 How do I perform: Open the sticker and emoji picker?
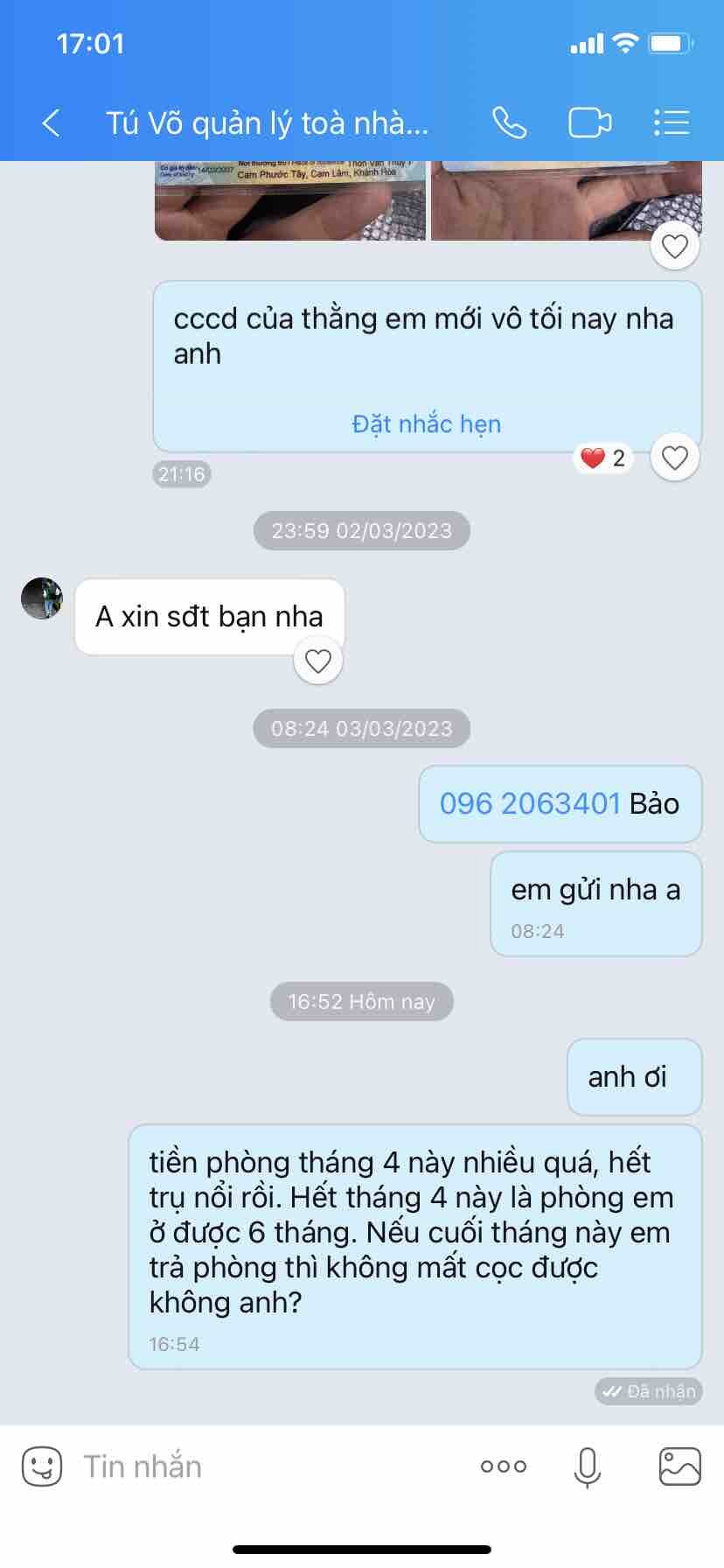pyautogui.click(x=42, y=1466)
